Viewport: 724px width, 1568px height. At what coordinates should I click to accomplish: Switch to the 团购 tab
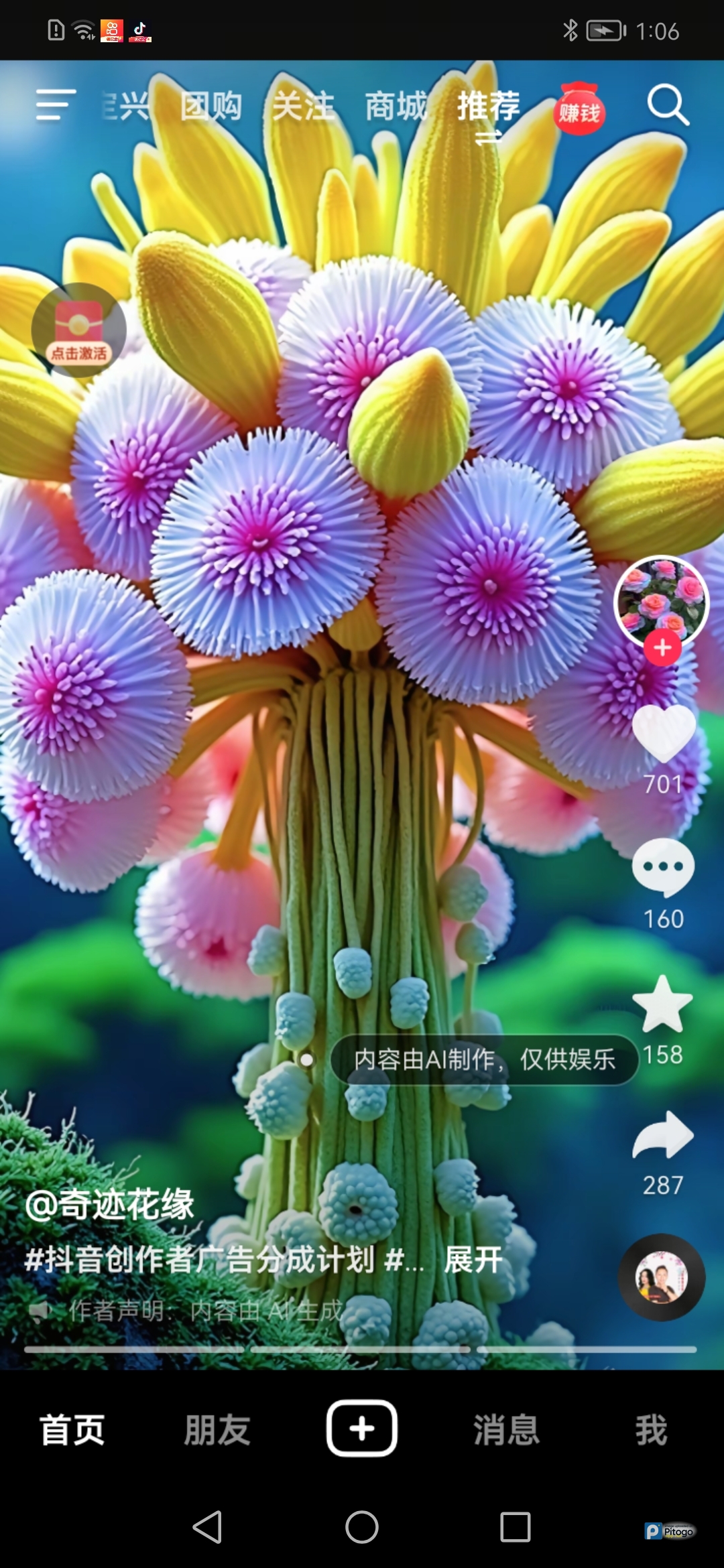[211, 107]
